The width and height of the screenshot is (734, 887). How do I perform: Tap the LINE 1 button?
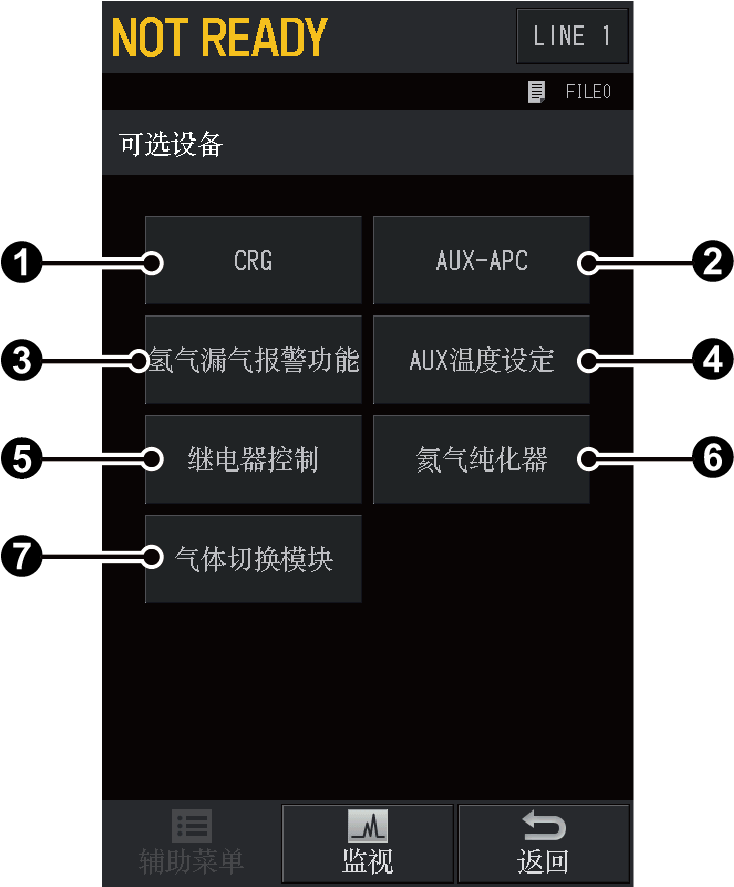pyautogui.click(x=572, y=37)
